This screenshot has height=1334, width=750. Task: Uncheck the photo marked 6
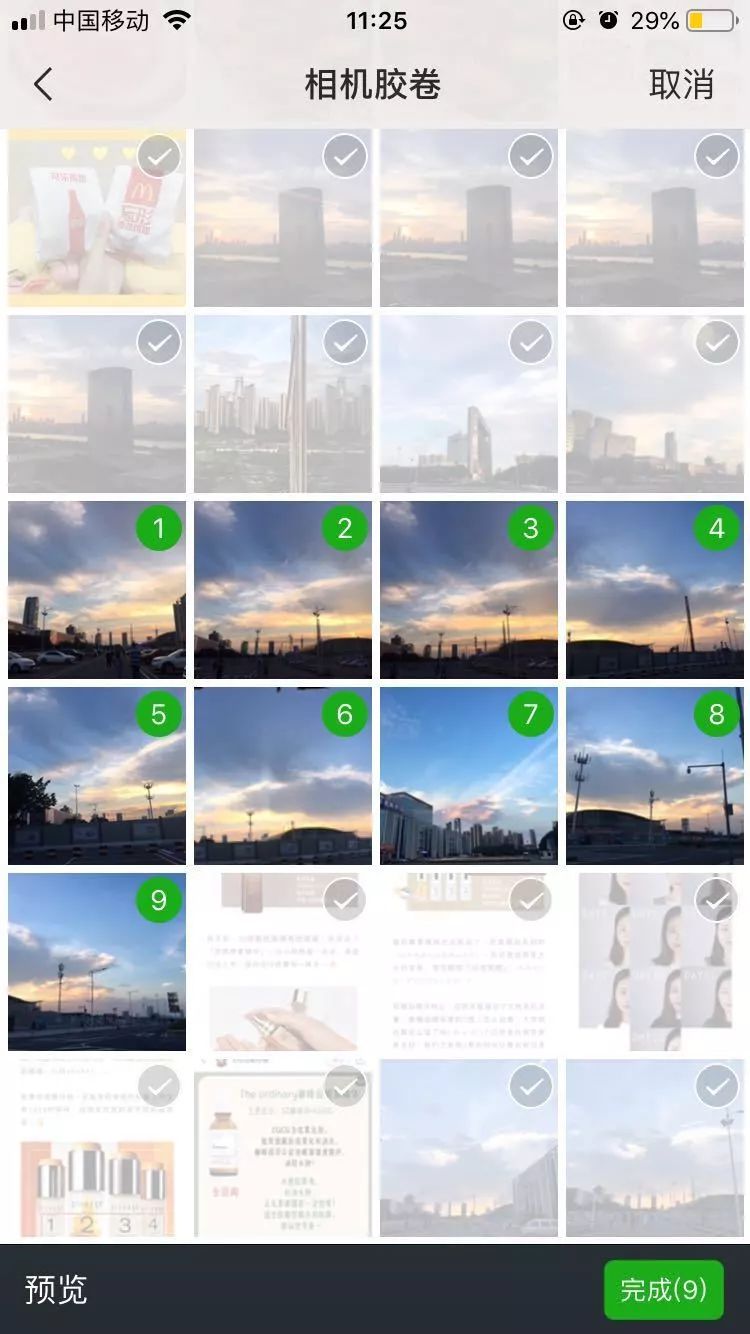(x=345, y=714)
